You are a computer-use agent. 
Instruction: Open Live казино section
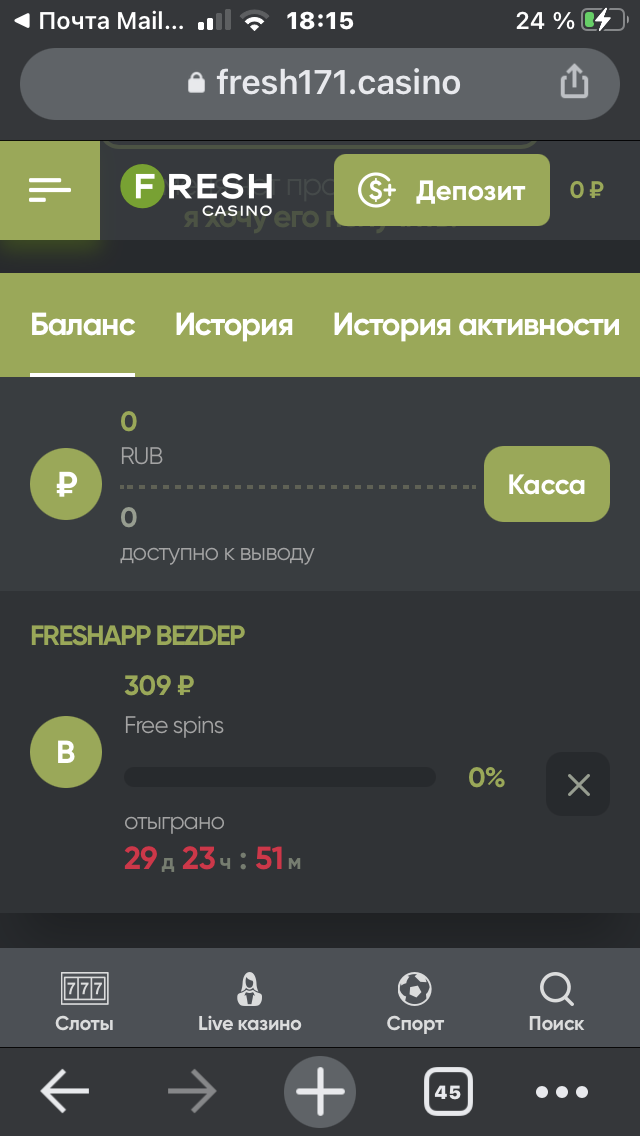click(x=249, y=1003)
